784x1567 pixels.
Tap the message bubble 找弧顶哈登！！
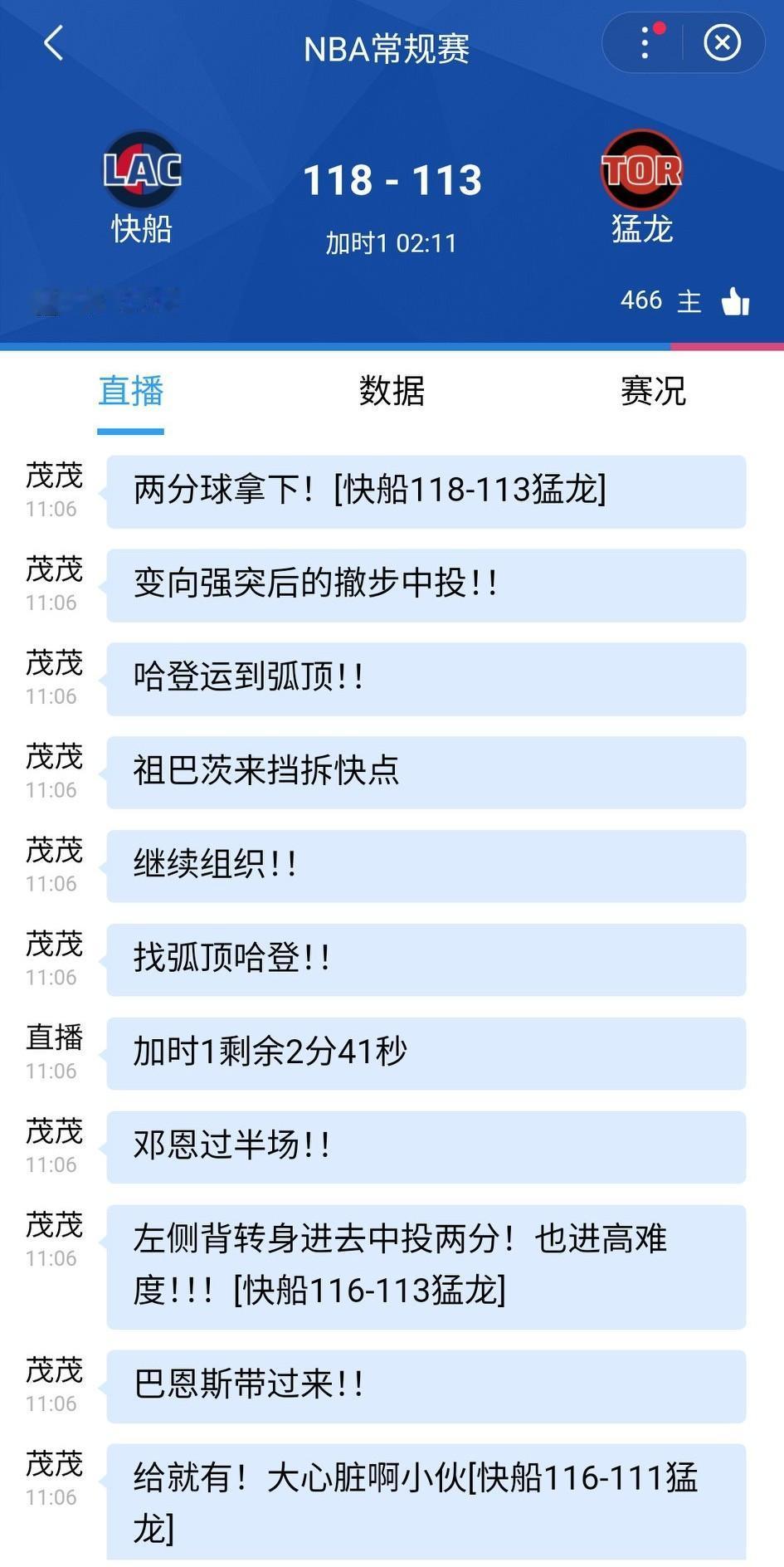point(425,959)
